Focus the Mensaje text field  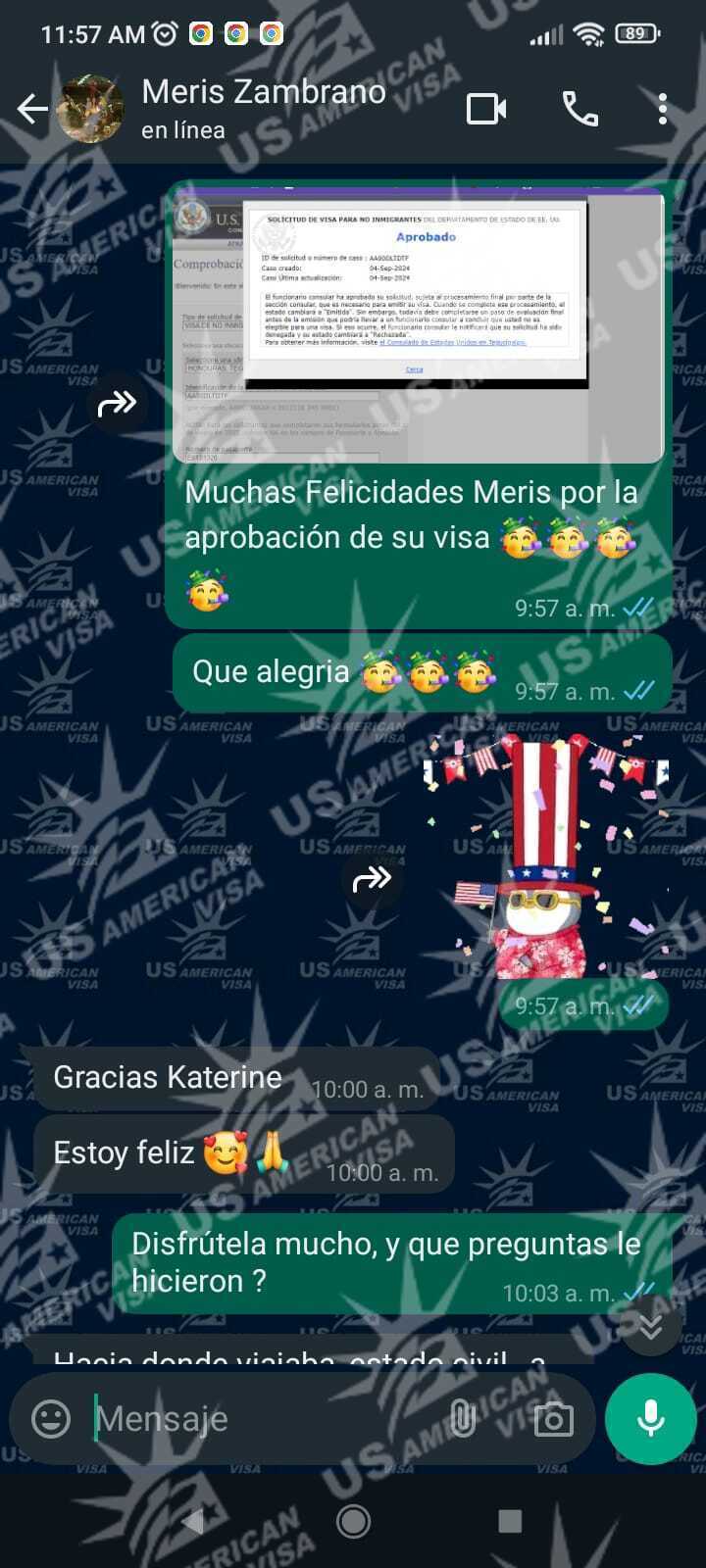pos(265,1418)
